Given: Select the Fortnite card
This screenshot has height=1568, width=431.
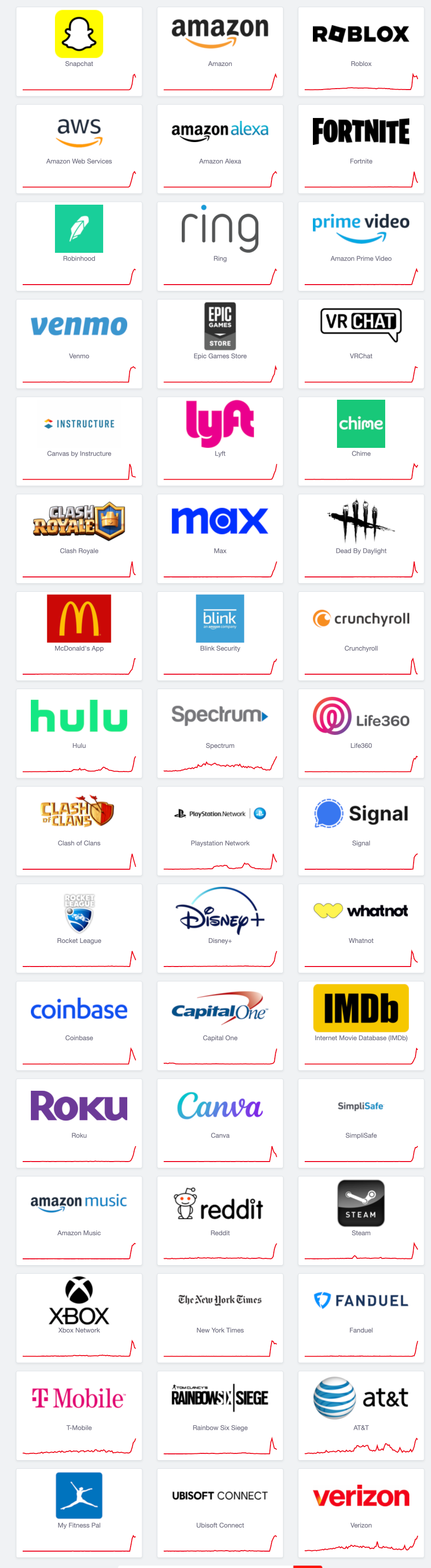Looking at the screenshot, I should (x=361, y=148).
